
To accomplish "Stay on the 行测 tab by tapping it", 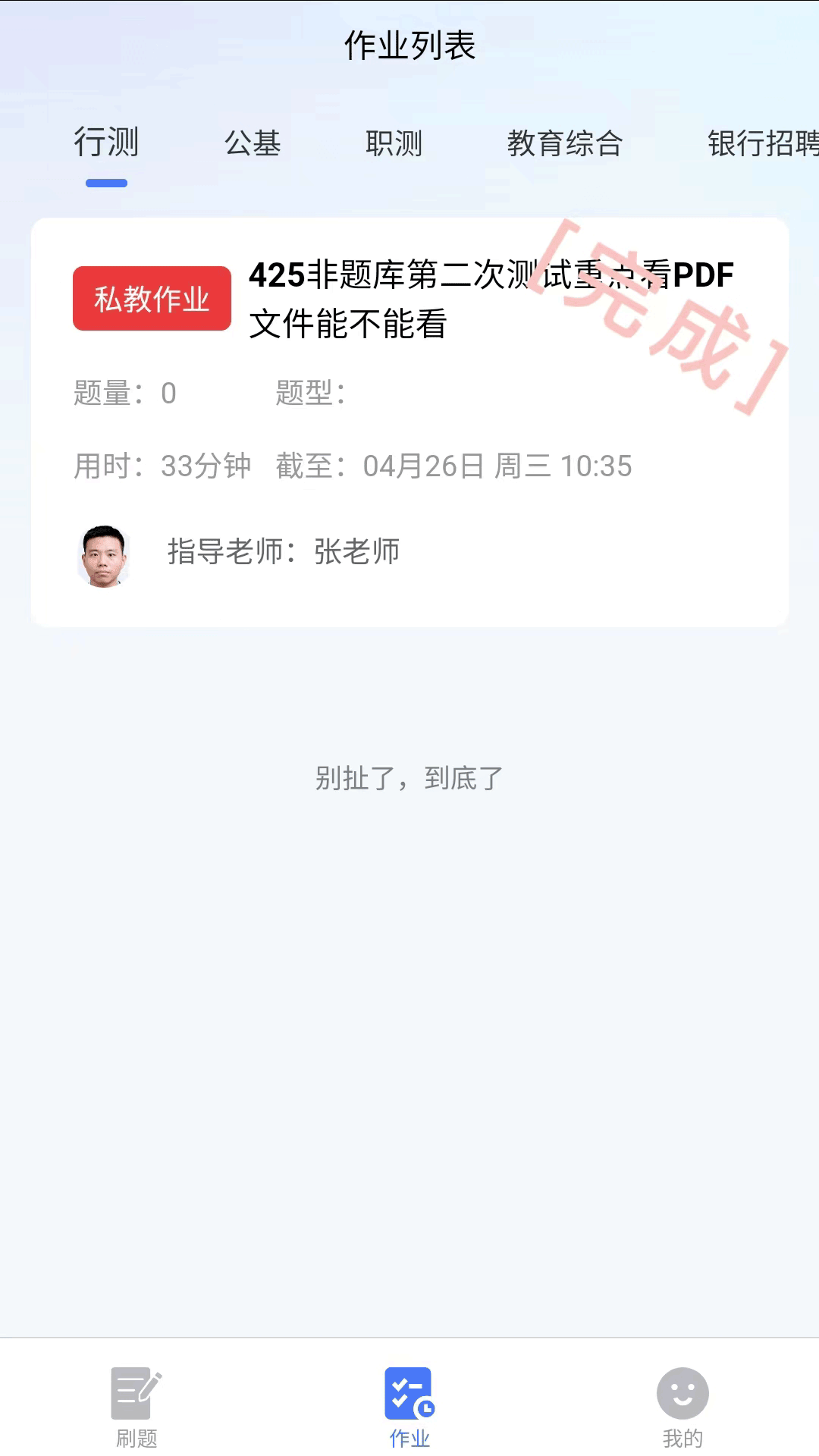I will (x=105, y=143).
